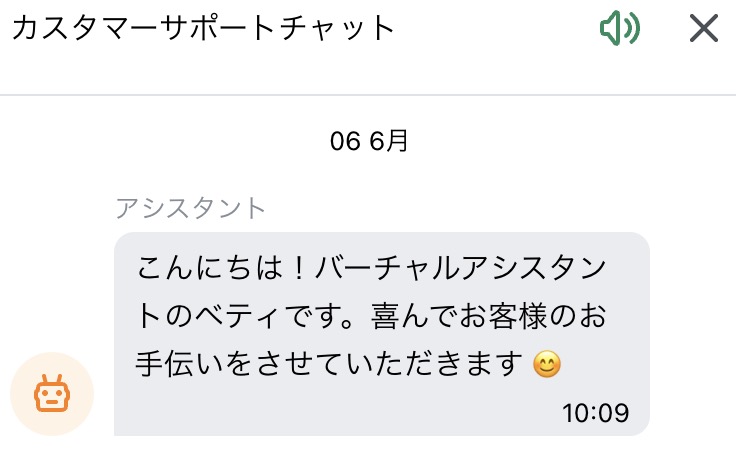The image size is (736, 454).
Task: Close the customer support chat
Action: tap(704, 29)
